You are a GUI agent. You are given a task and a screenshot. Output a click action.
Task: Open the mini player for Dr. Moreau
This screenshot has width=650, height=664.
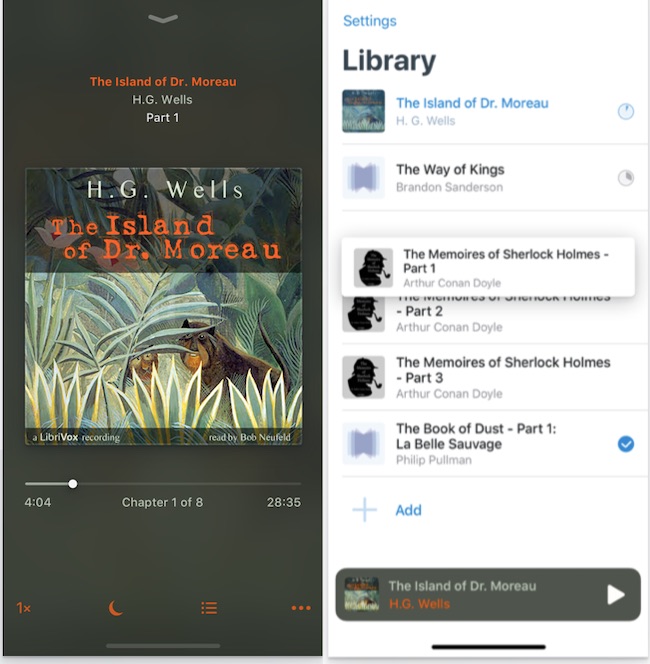[460, 595]
